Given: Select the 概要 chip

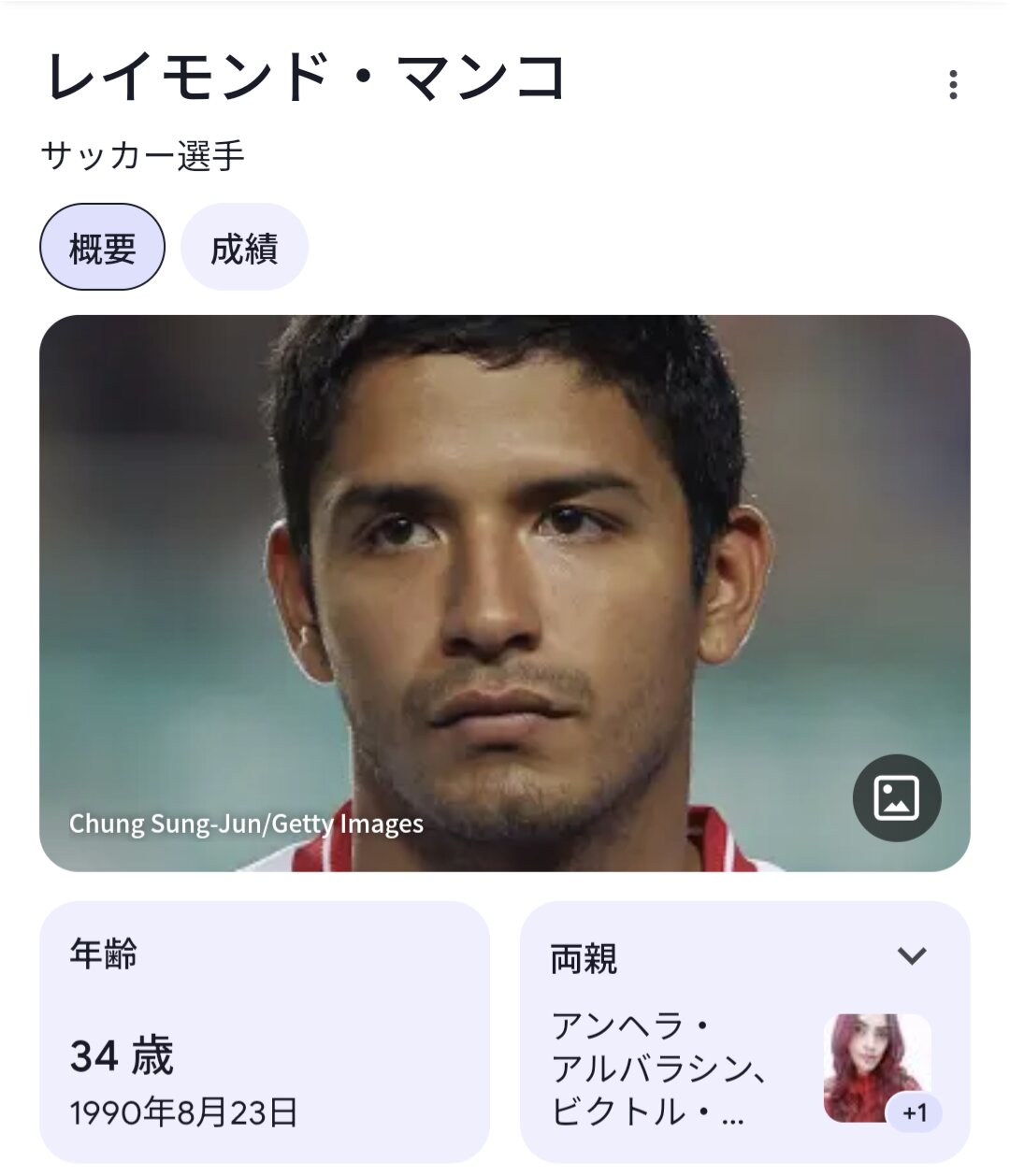Looking at the screenshot, I should [102, 248].
